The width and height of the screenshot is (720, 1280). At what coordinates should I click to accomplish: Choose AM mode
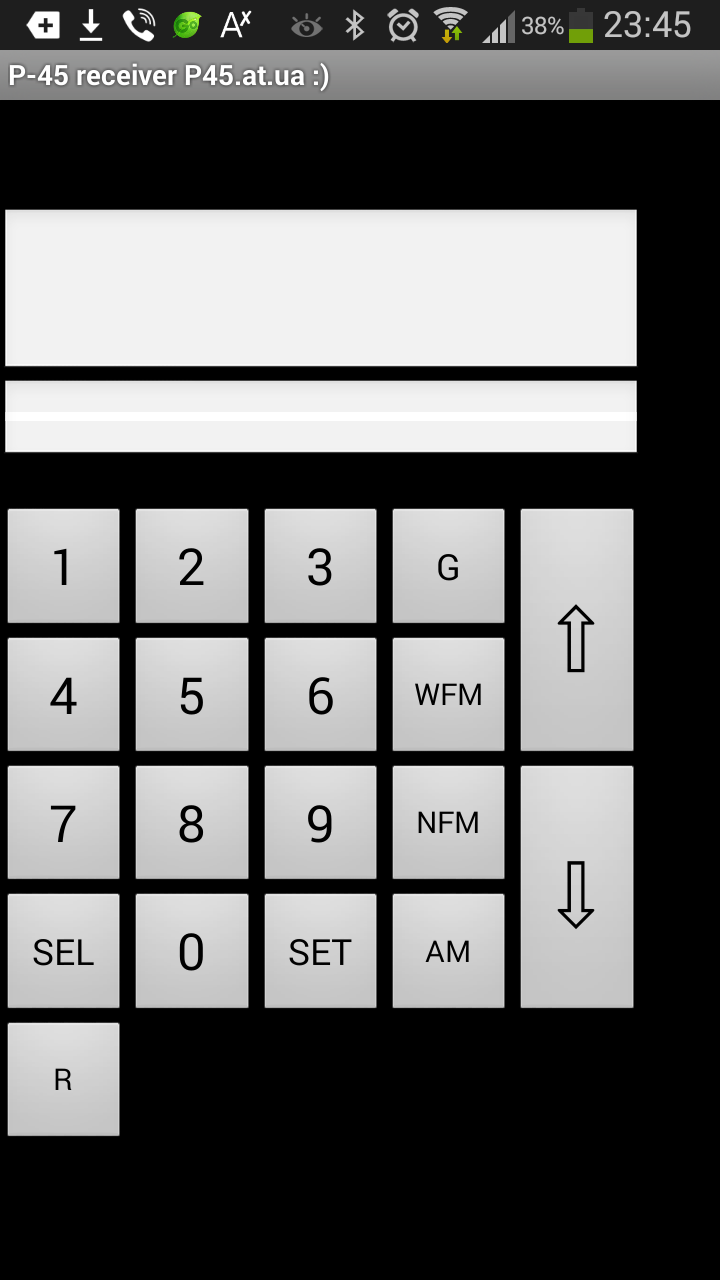click(x=448, y=950)
